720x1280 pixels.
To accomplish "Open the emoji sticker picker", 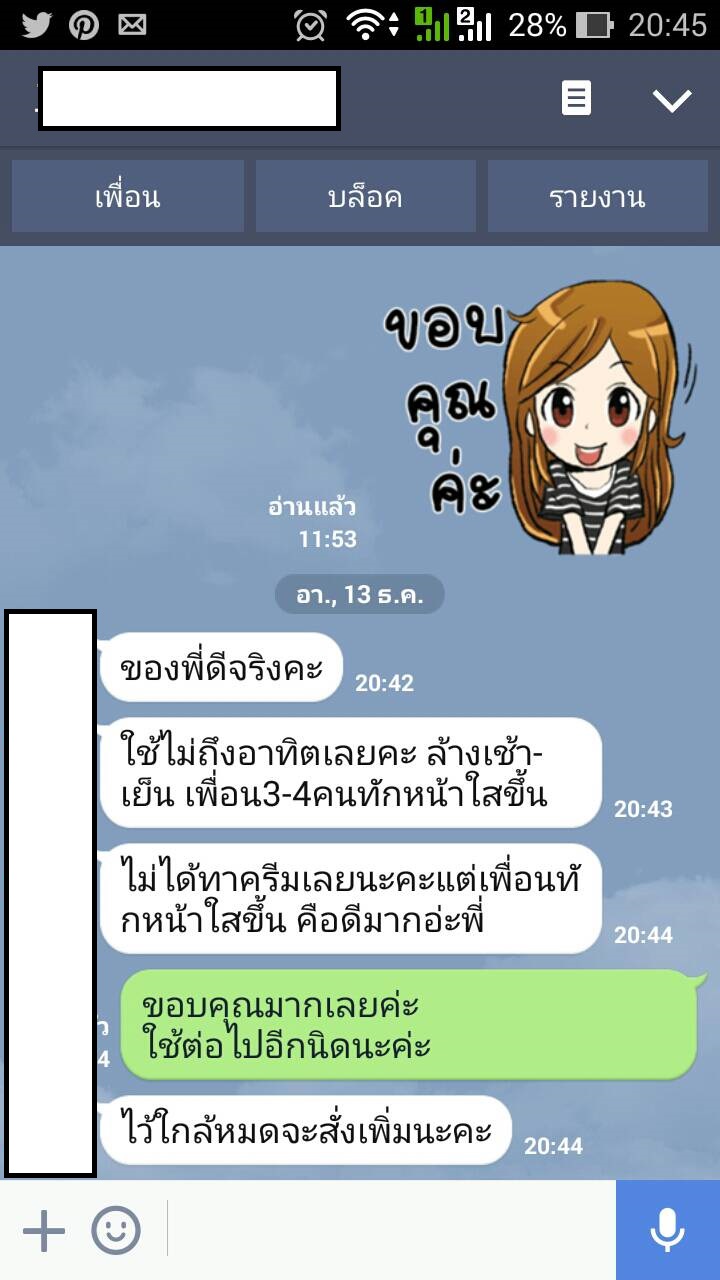I will 116,1230.
